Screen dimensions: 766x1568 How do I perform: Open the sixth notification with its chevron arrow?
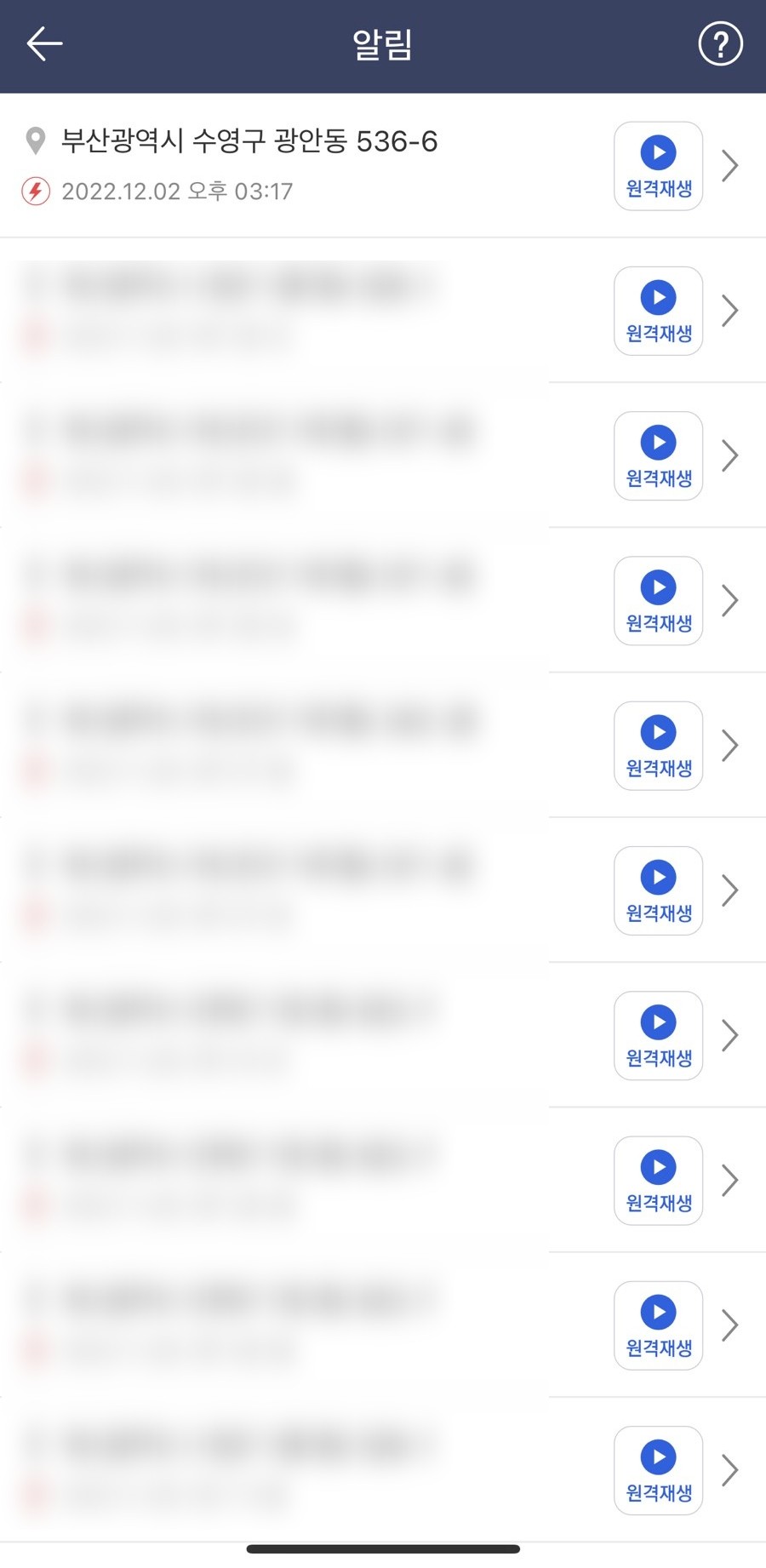point(730,890)
